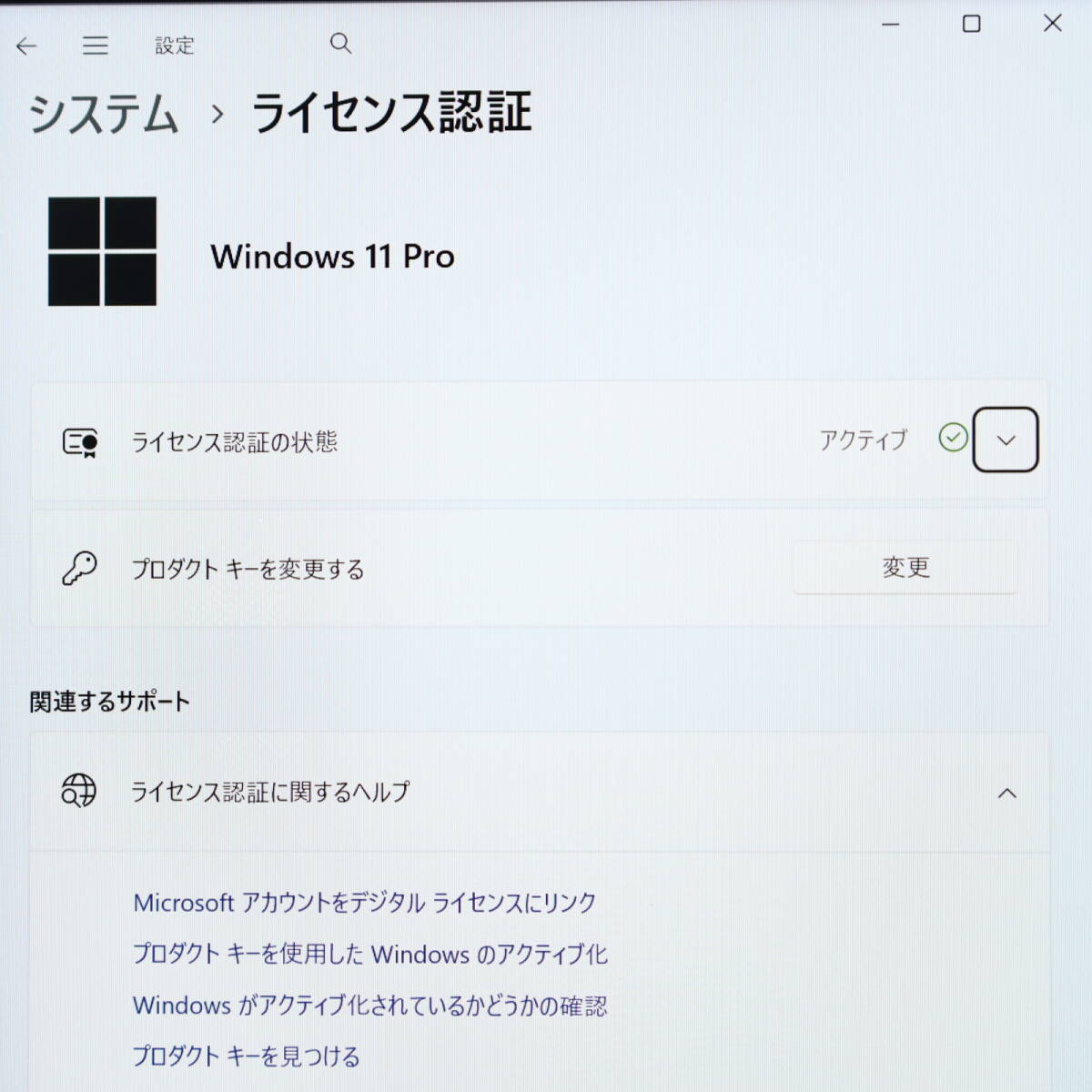Tap 変更 to change the product key

coord(905,568)
